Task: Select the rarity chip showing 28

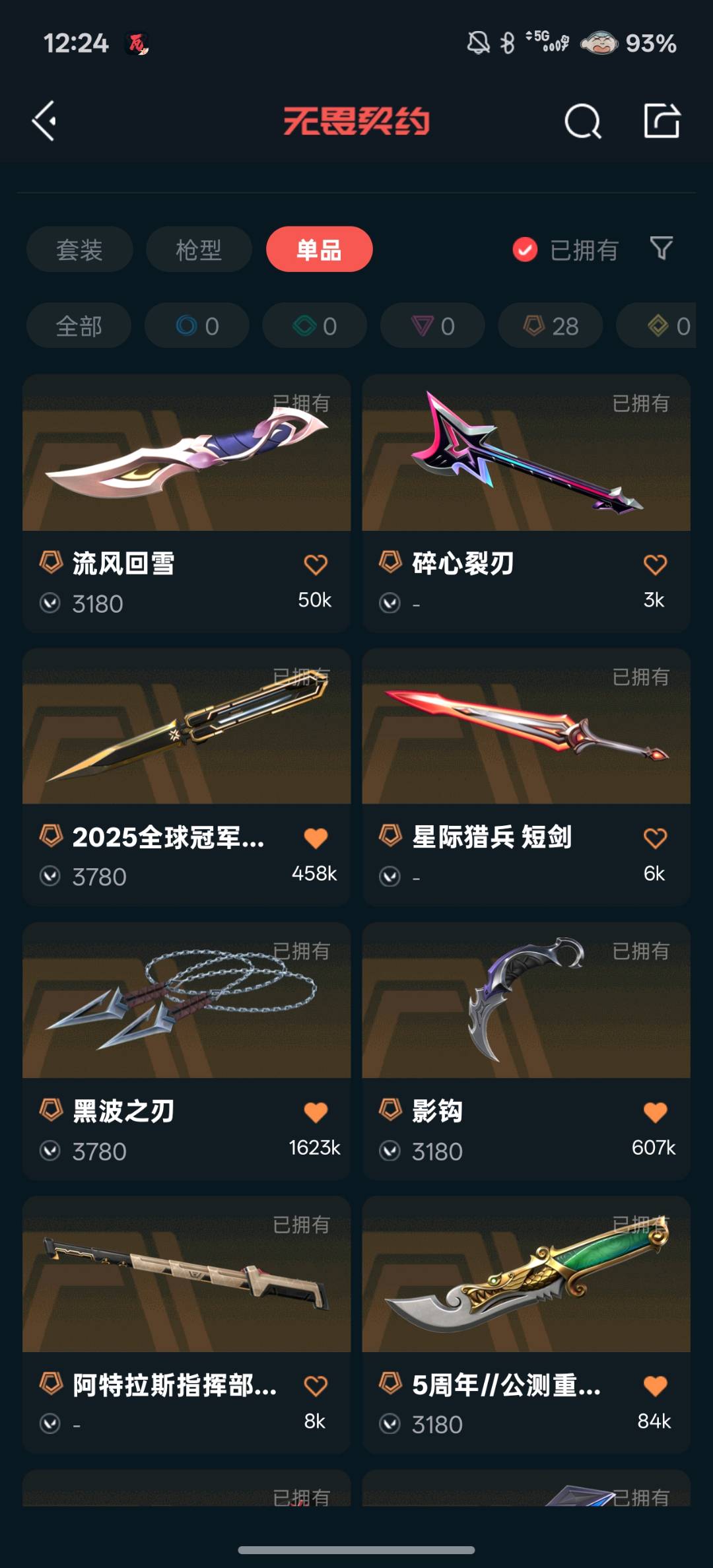Action: (551, 325)
